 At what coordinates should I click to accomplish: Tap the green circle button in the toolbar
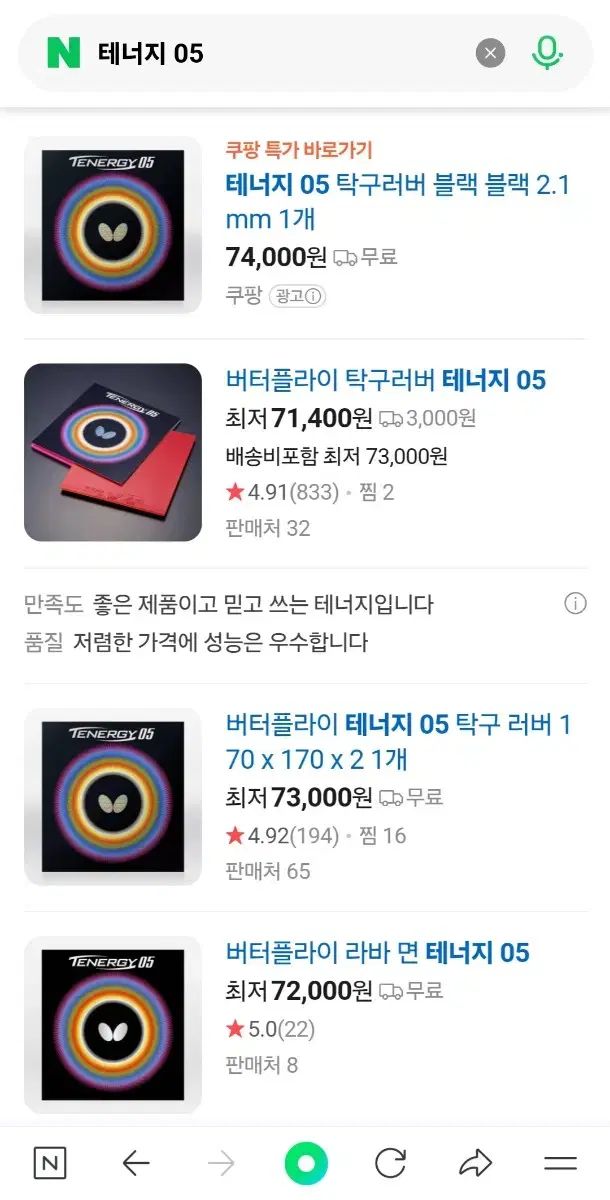point(306,1163)
